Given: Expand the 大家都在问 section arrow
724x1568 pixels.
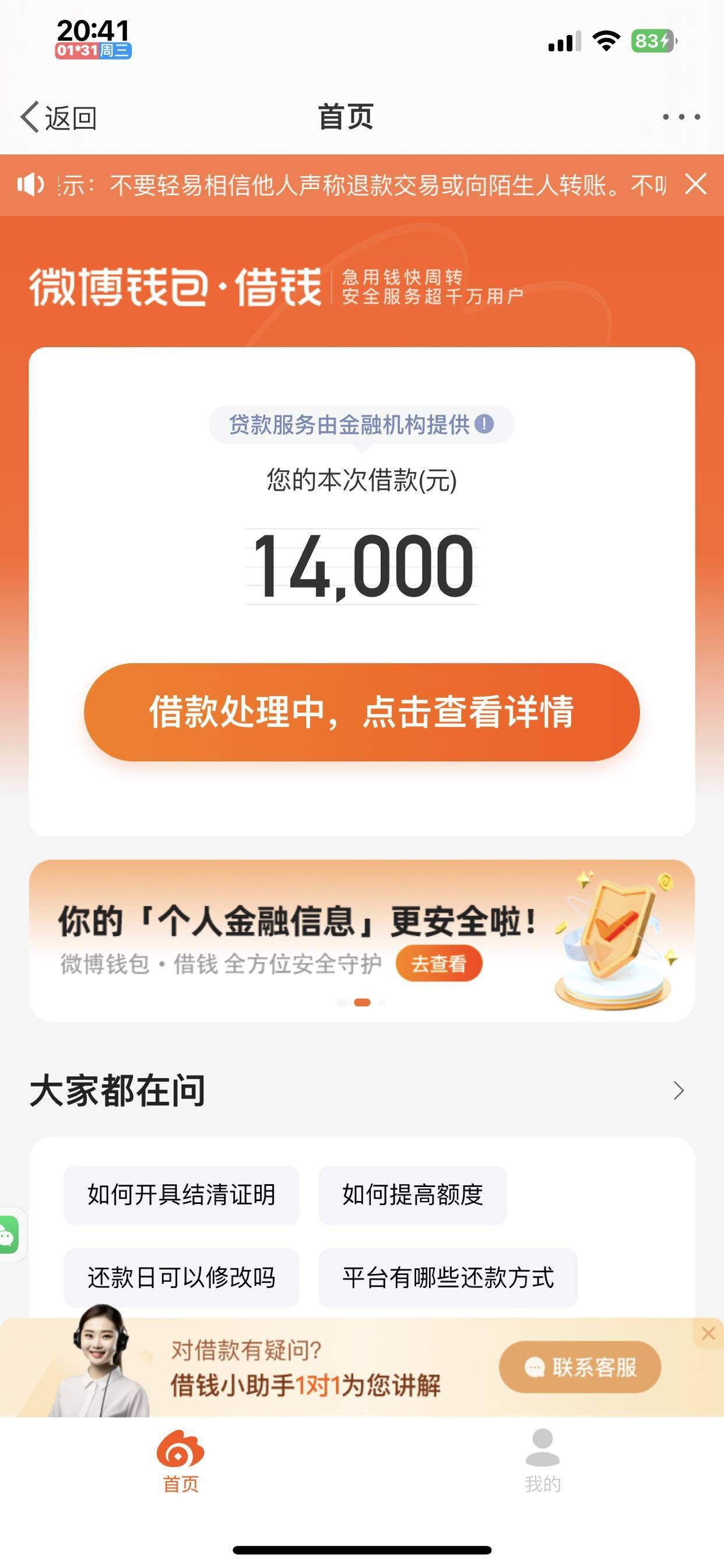Looking at the screenshot, I should point(679,1090).
